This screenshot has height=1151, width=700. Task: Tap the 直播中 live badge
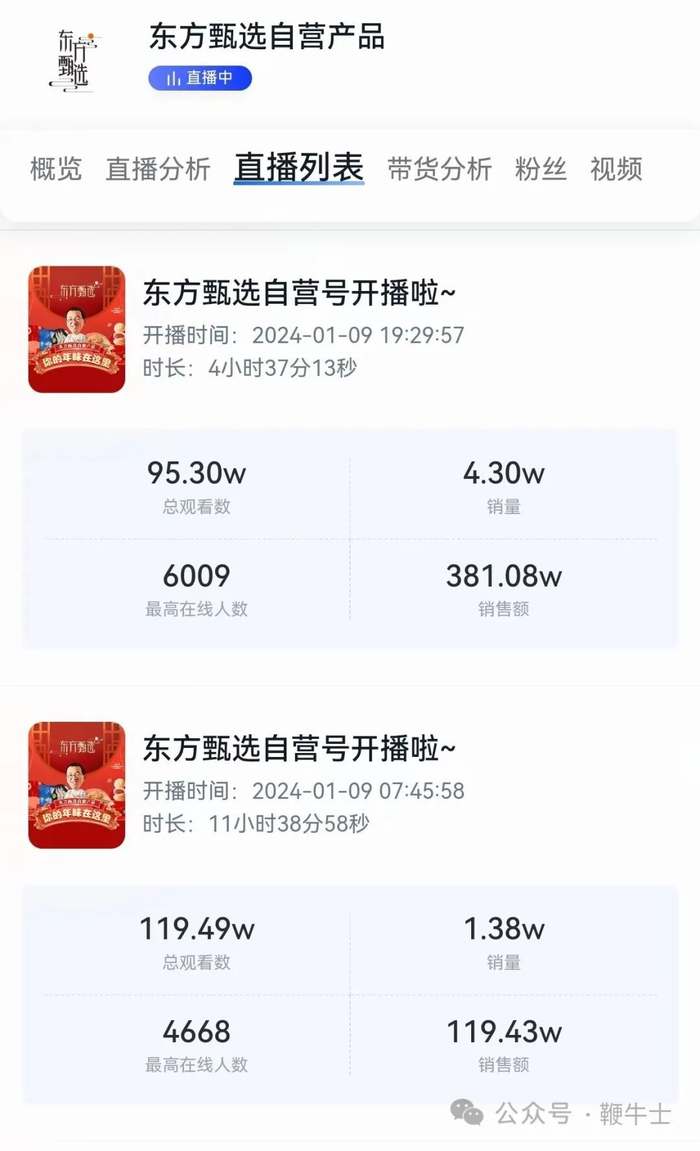point(200,78)
